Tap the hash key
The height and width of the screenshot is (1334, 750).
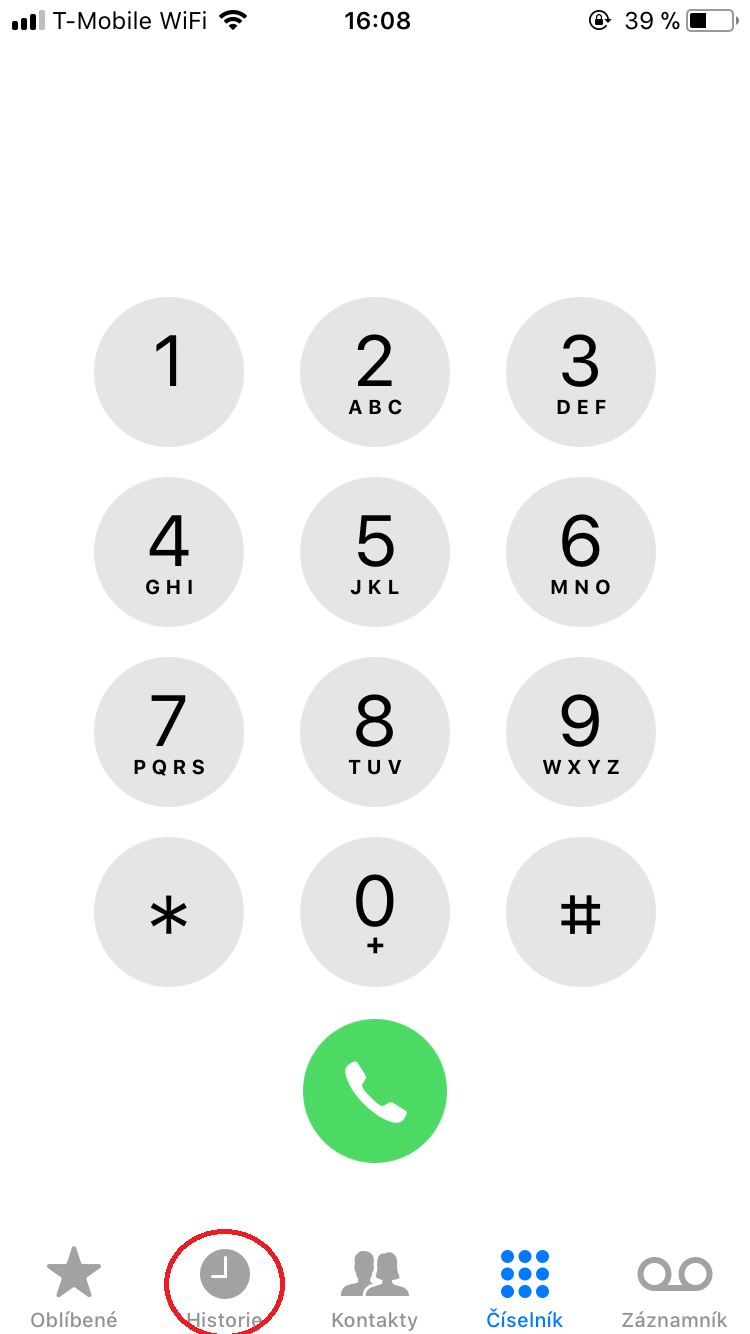(581, 912)
